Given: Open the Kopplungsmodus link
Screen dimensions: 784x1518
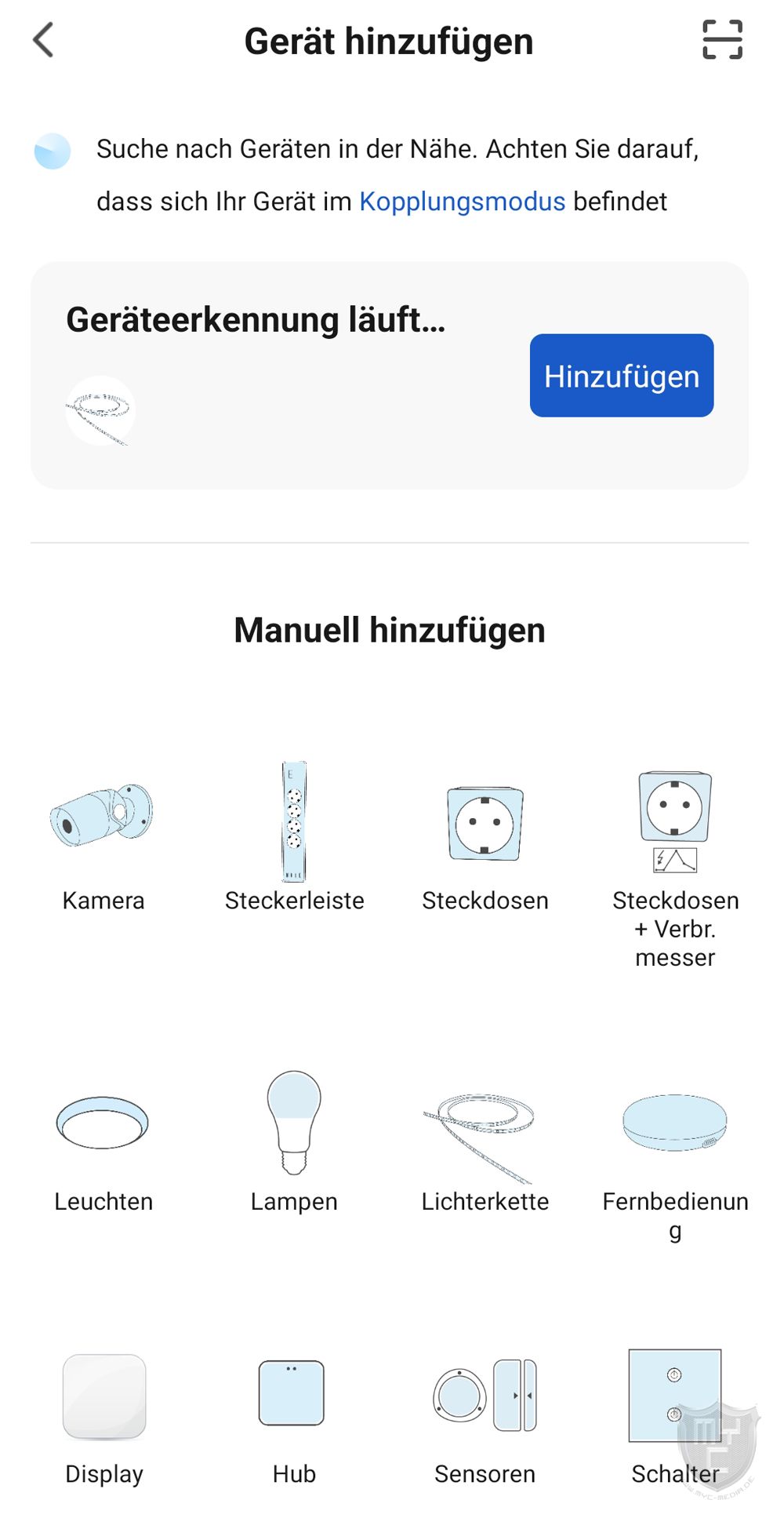Looking at the screenshot, I should [x=462, y=202].
